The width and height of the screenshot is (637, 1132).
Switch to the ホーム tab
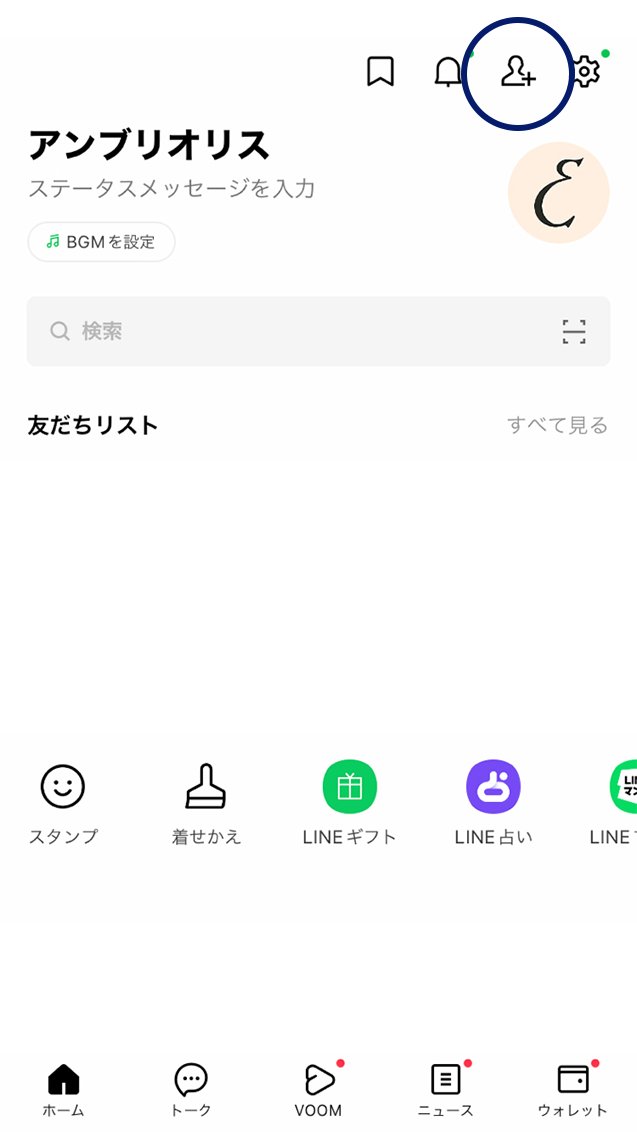pyautogui.click(x=63, y=1089)
